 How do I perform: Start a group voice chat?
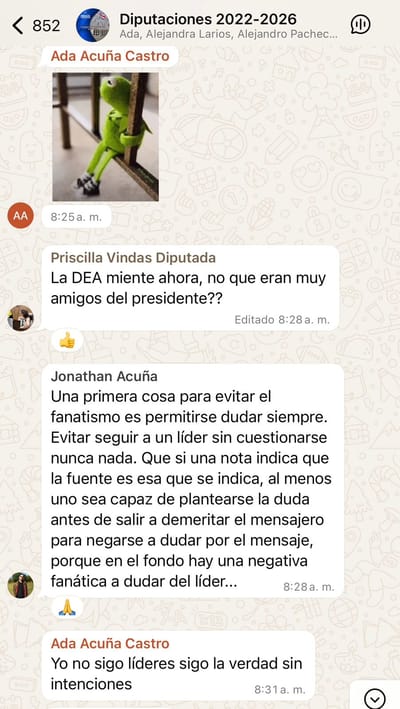pyautogui.click(x=361, y=25)
